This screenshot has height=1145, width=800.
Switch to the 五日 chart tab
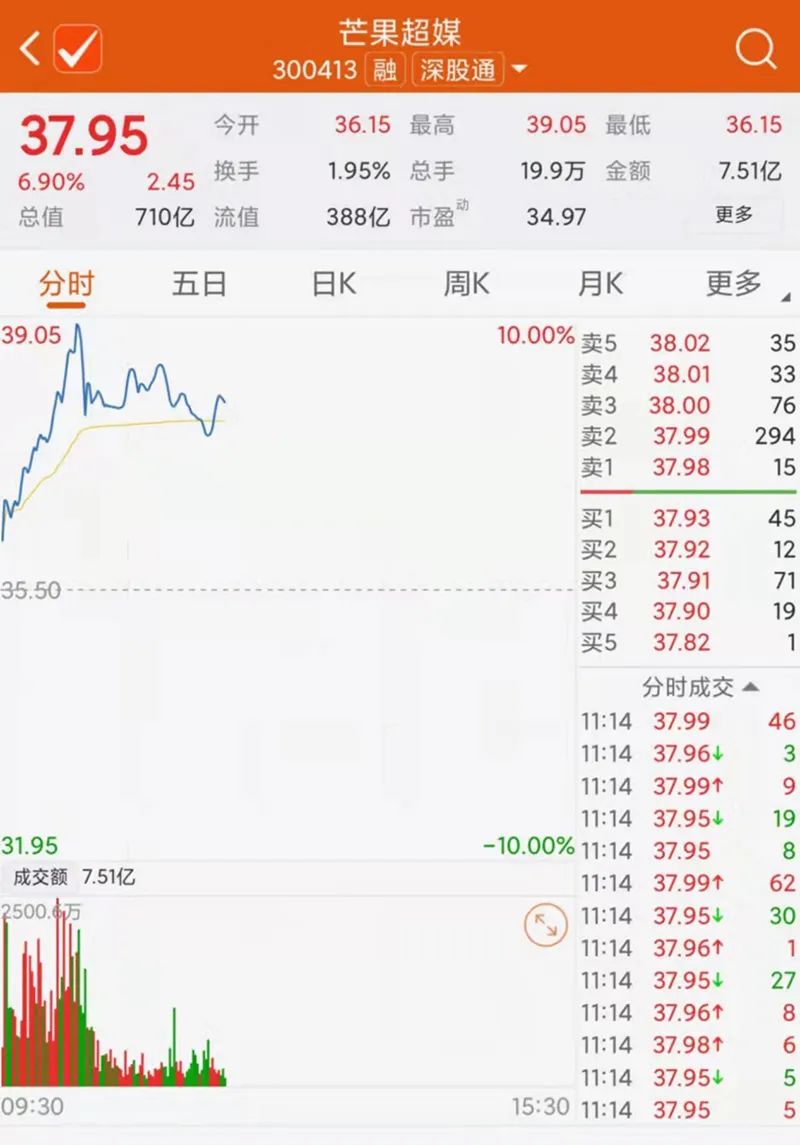[199, 283]
